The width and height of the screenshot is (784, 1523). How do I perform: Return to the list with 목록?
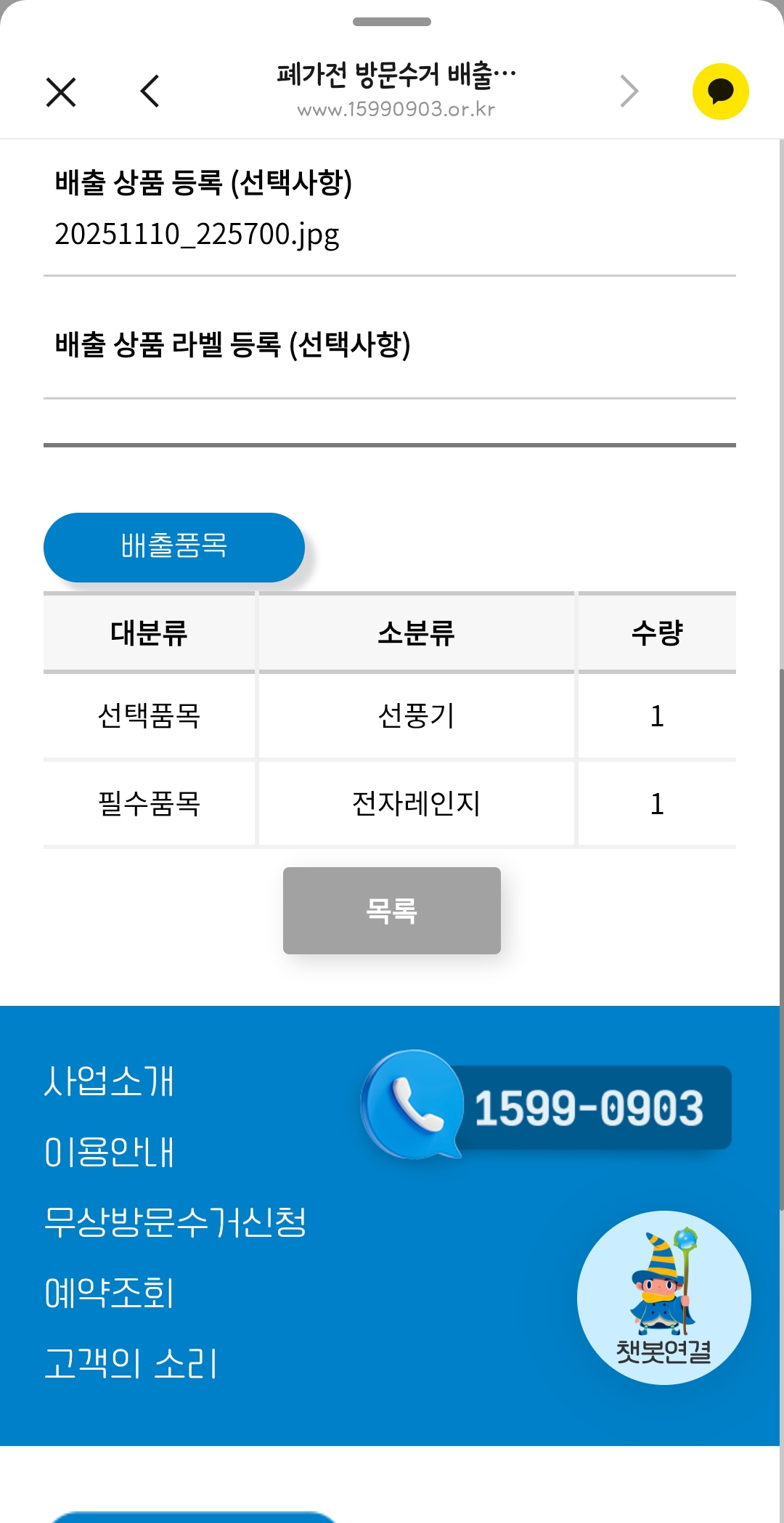point(392,910)
